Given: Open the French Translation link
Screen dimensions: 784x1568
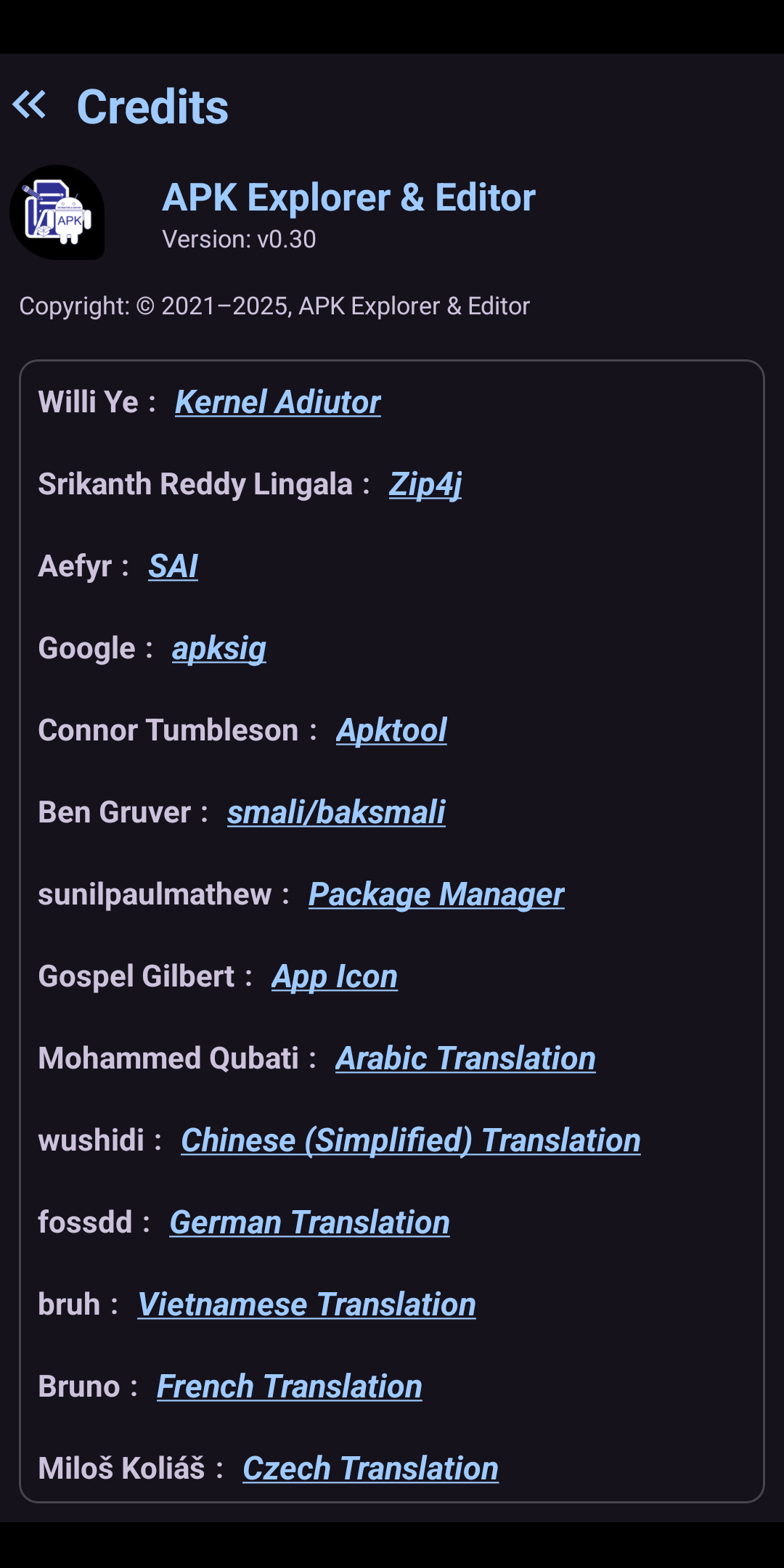Looking at the screenshot, I should pyautogui.click(x=290, y=1387).
